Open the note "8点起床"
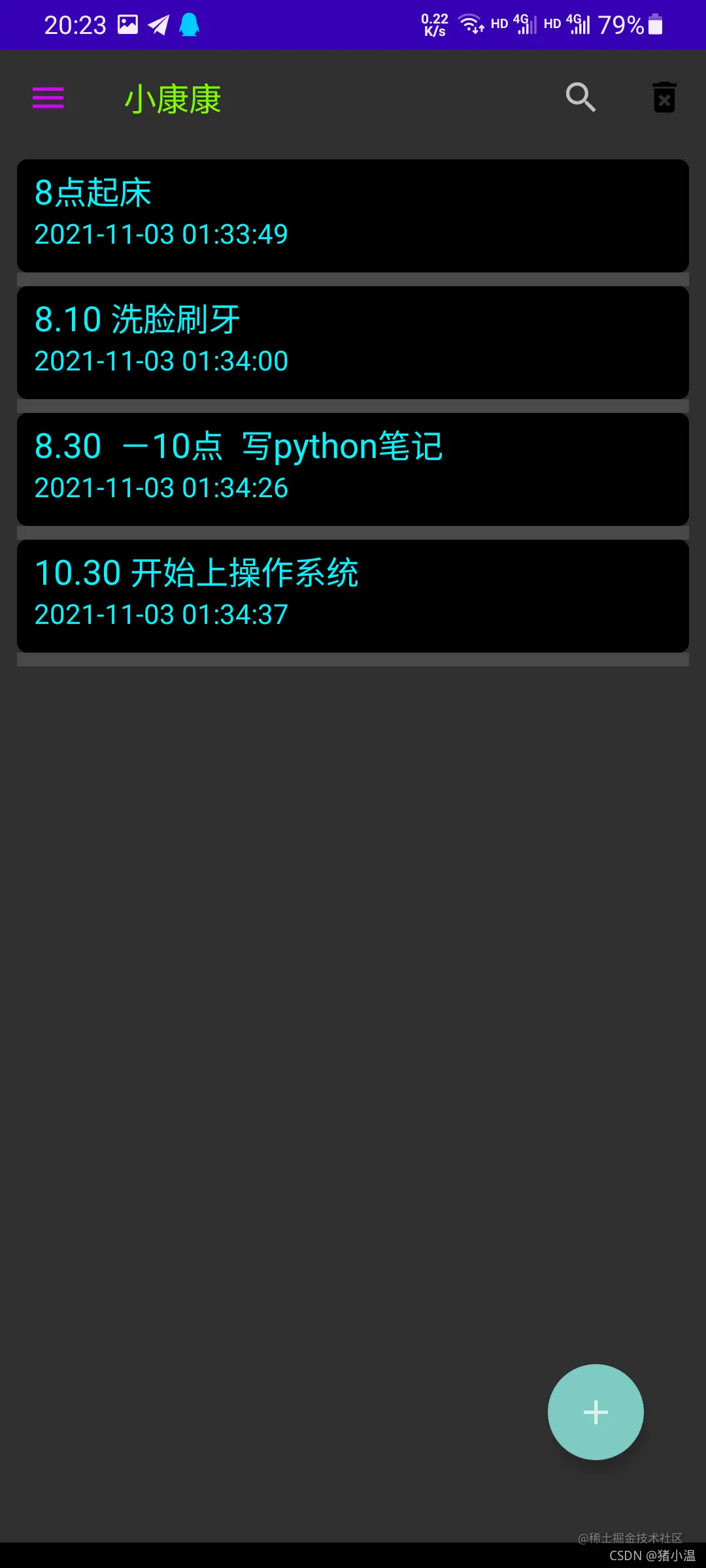The image size is (706, 1568). (x=353, y=216)
